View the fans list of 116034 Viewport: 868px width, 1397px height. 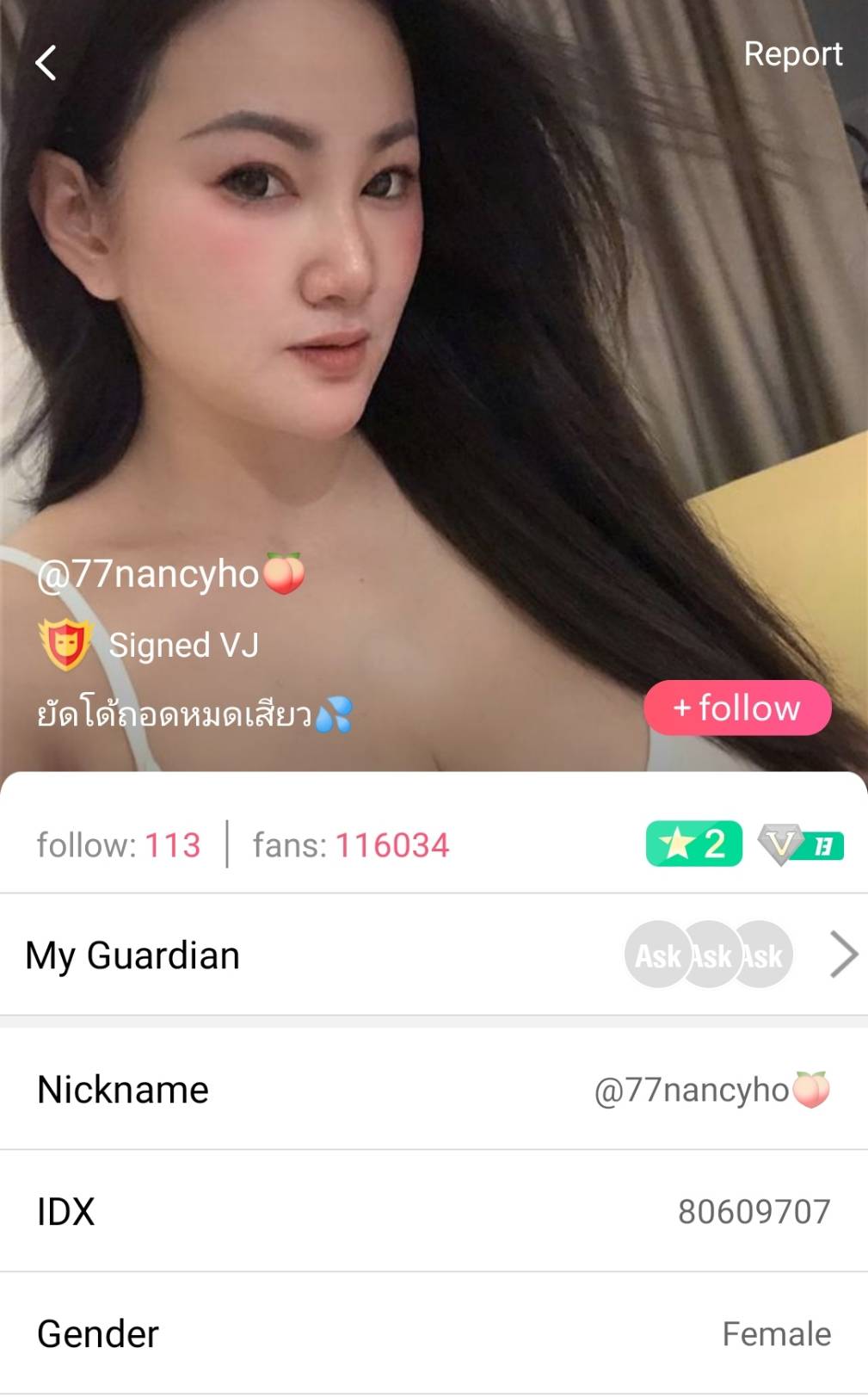351,845
